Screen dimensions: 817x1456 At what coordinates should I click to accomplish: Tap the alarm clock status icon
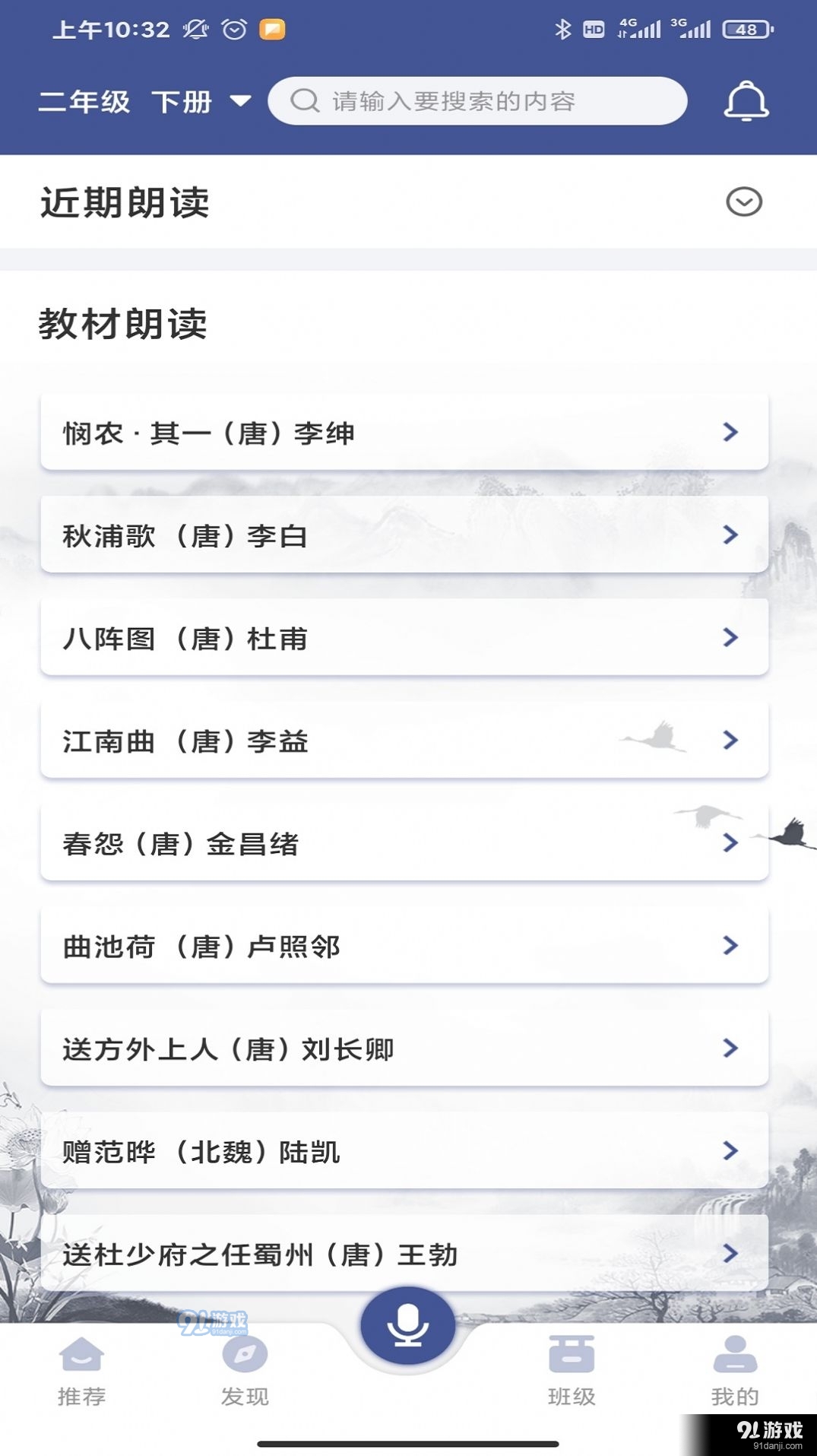[233, 29]
